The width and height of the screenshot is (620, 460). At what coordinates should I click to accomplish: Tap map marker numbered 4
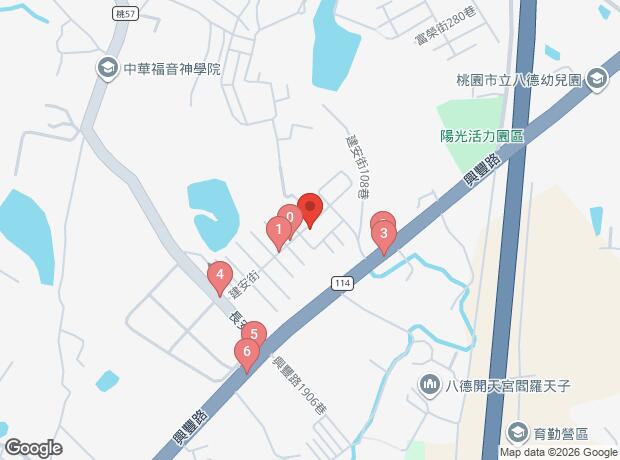pyautogui.click(x=218, y=274)
